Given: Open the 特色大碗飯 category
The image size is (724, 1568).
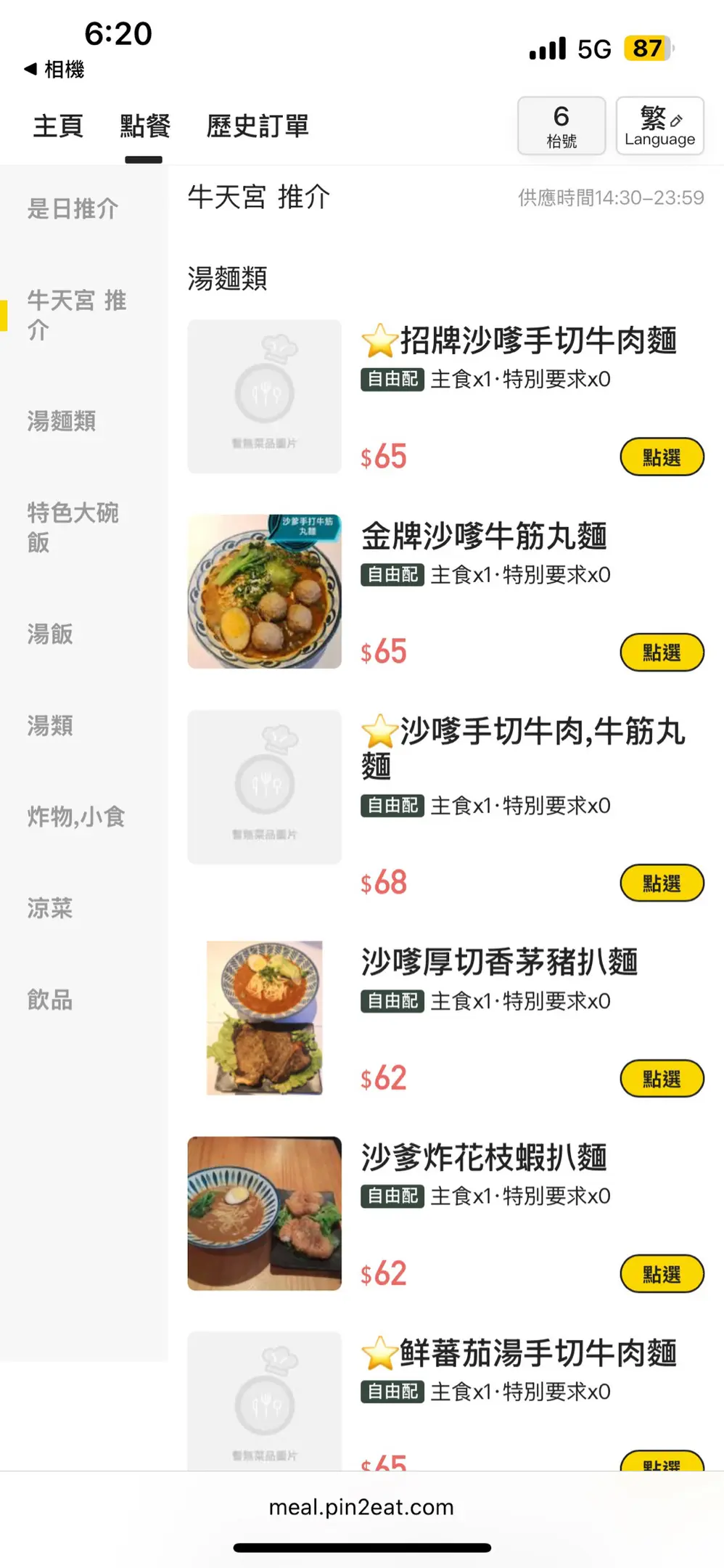Looking at the screenshot, I should click(x=73, y=527).
